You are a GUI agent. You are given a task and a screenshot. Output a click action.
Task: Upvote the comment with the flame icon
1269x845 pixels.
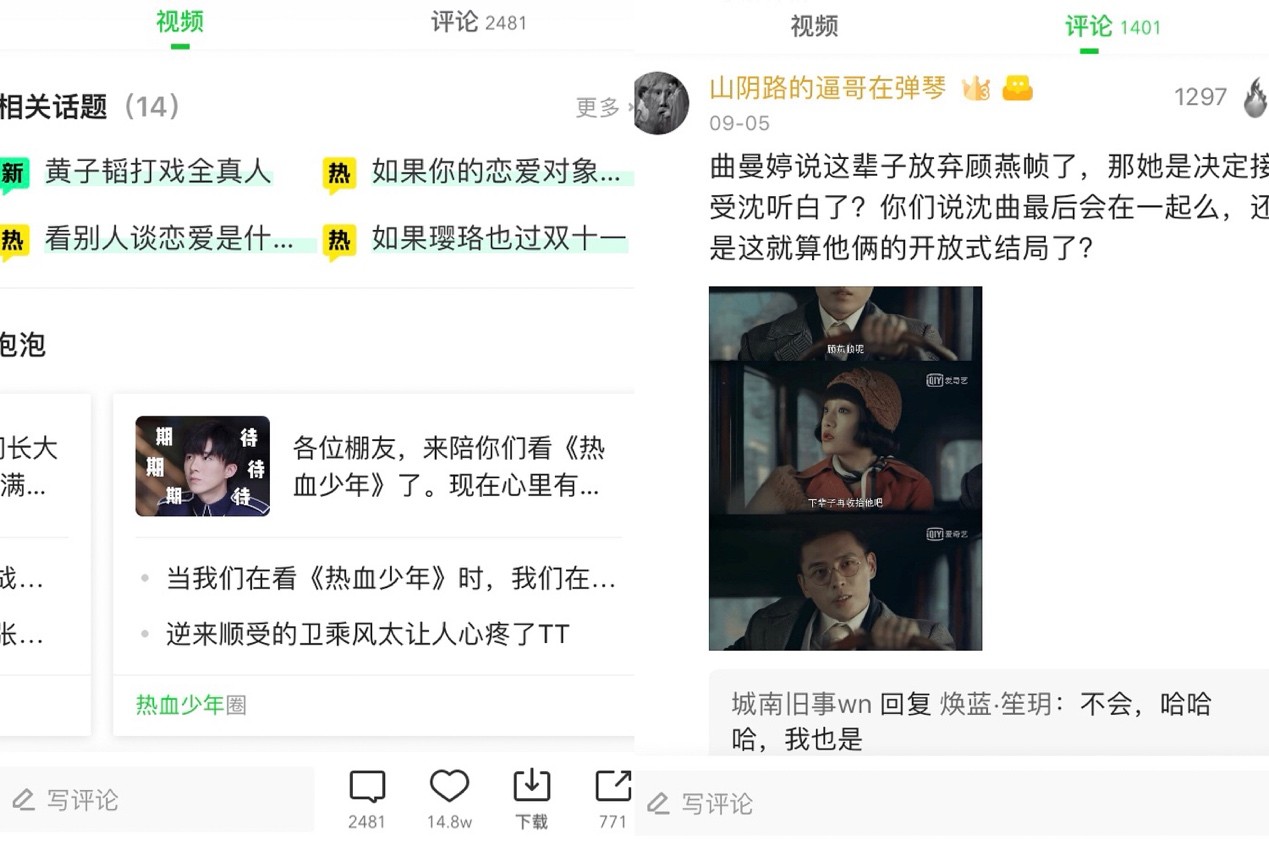[1254, 97]
